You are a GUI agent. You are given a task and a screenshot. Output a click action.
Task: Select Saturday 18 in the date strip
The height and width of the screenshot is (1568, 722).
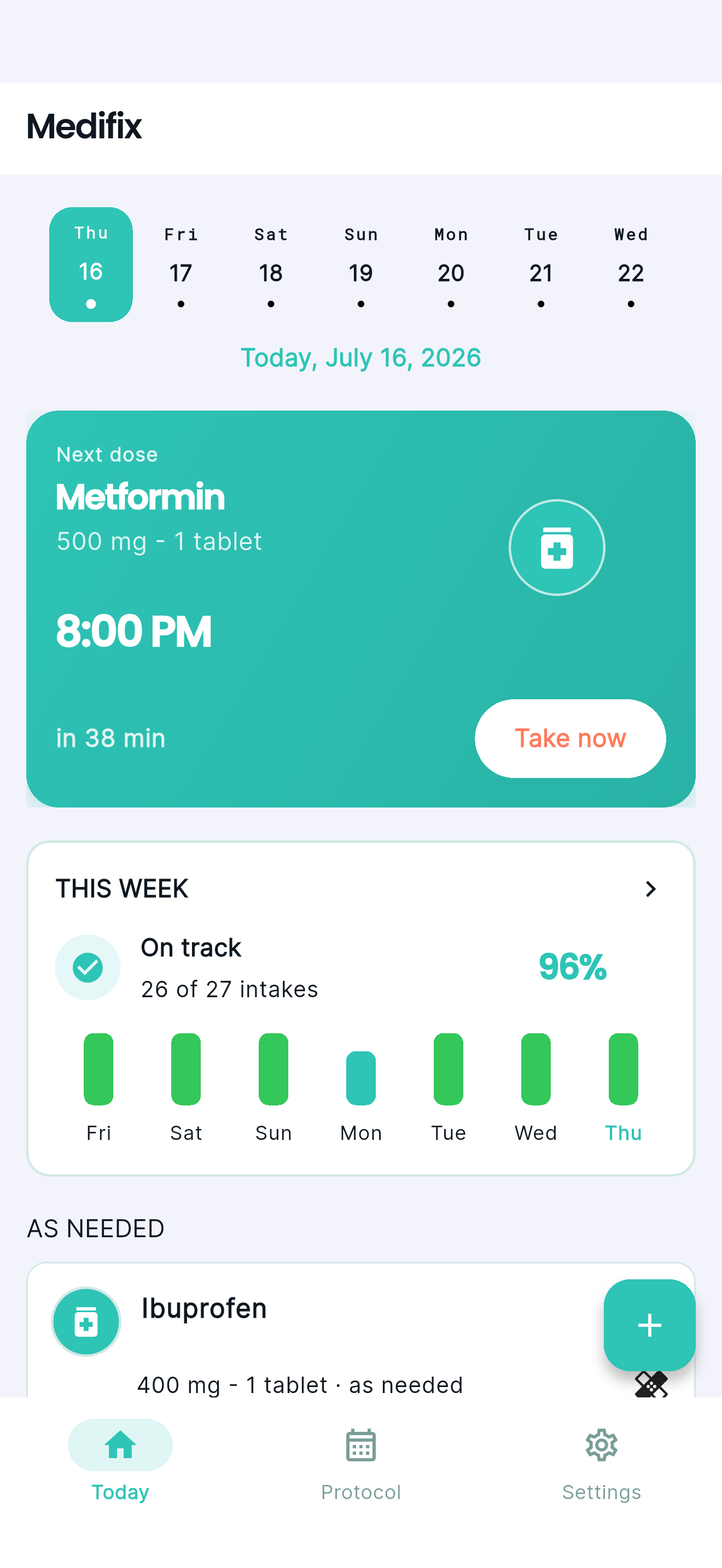(271, 265)
